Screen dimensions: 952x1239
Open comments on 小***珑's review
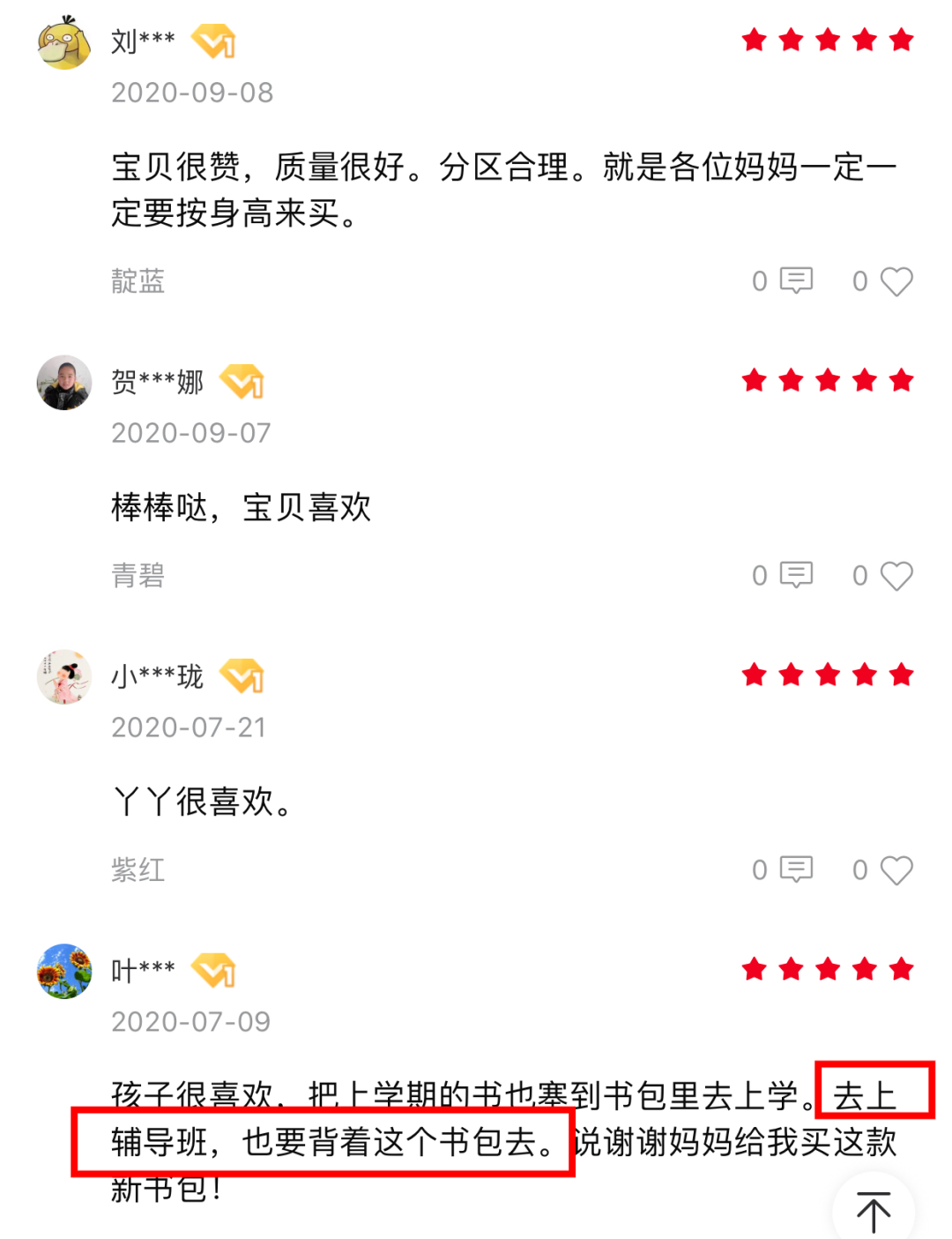795,870
